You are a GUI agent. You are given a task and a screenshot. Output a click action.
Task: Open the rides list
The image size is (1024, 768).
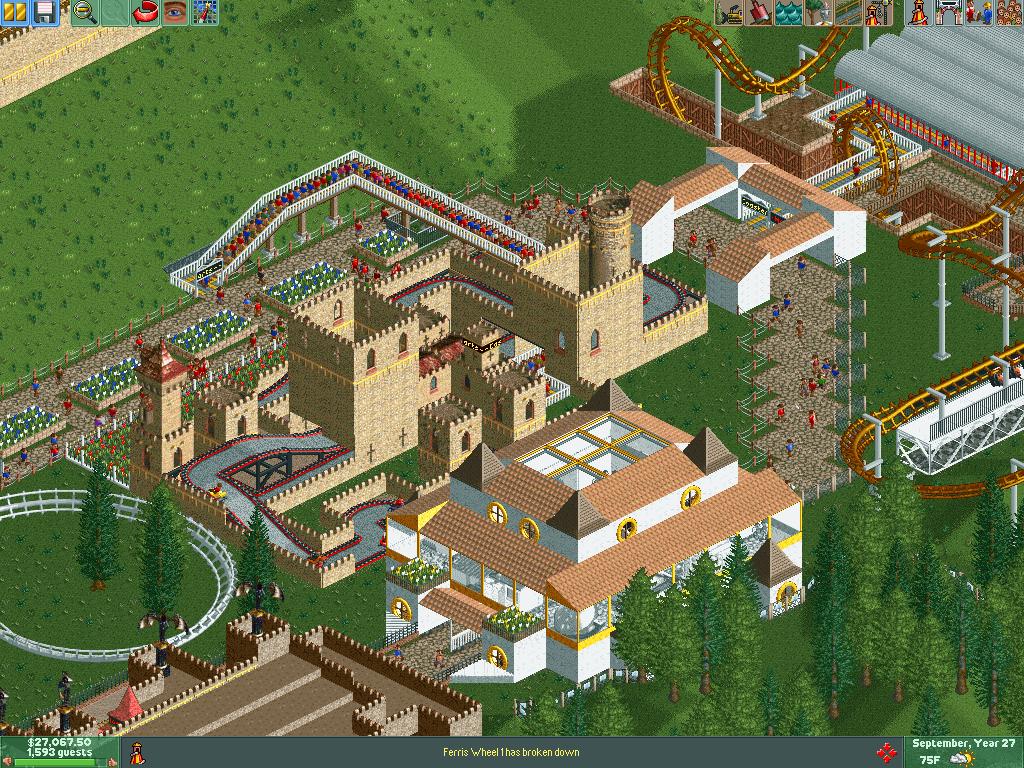[917, 12]
